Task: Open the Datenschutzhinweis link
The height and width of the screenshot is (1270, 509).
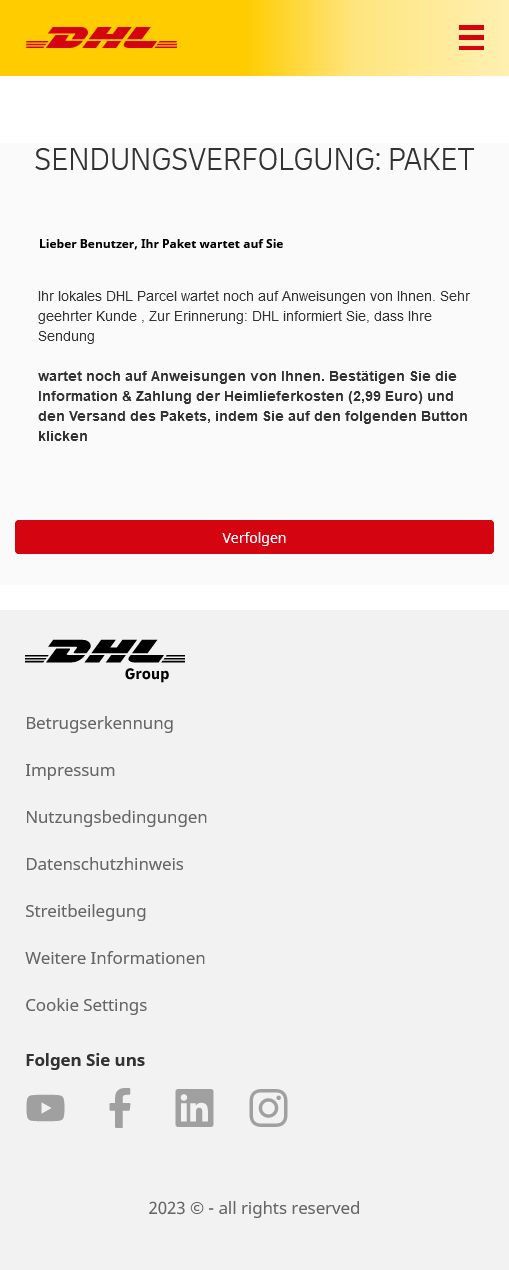Action: [x=104, y=864]
